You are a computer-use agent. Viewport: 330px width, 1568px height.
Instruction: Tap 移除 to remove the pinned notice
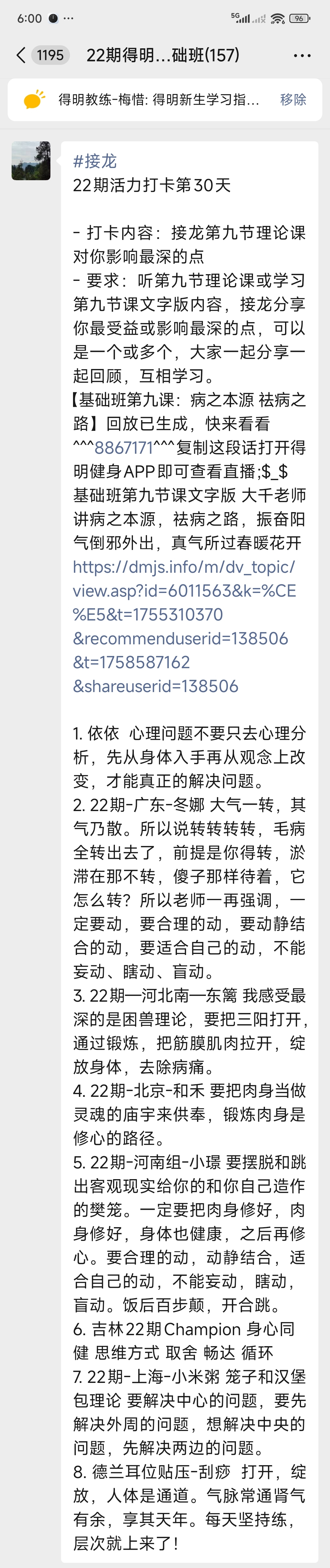(292, 100)
